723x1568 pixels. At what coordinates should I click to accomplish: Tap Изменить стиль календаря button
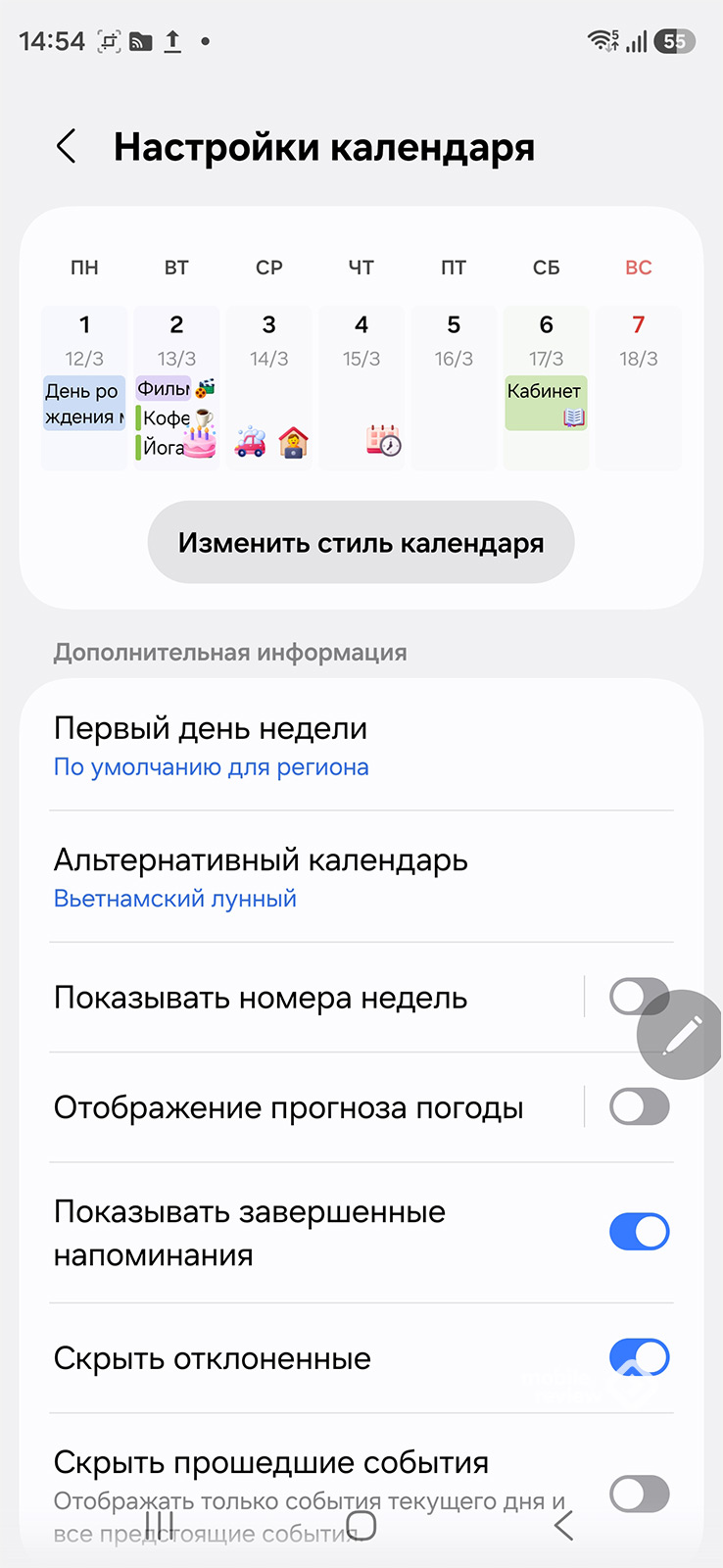click(x=361, y=543)
